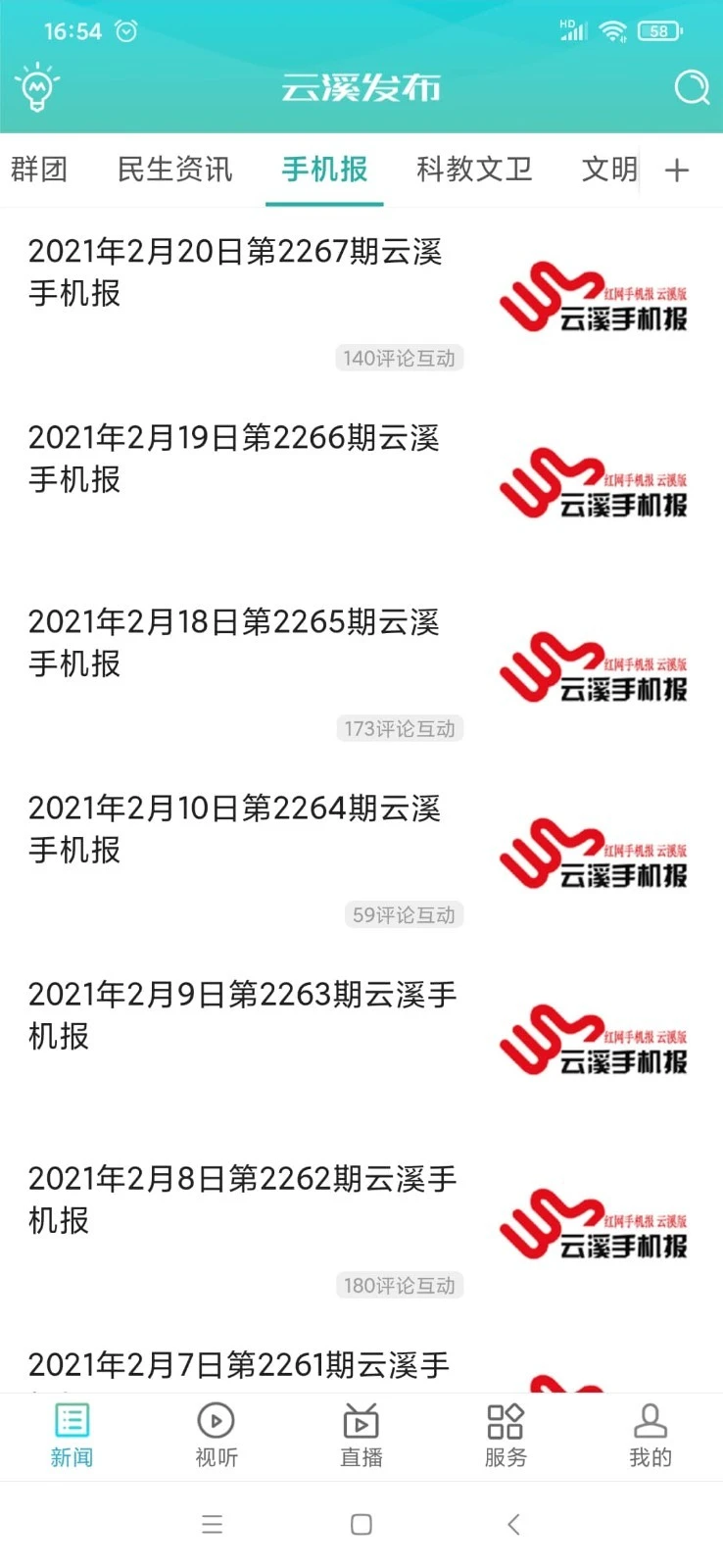Image resolution: width=723 pixels, height=1568 pixels.
Task: Tap the lightbulb icon in the top bar
Action: tap(36, 86)
